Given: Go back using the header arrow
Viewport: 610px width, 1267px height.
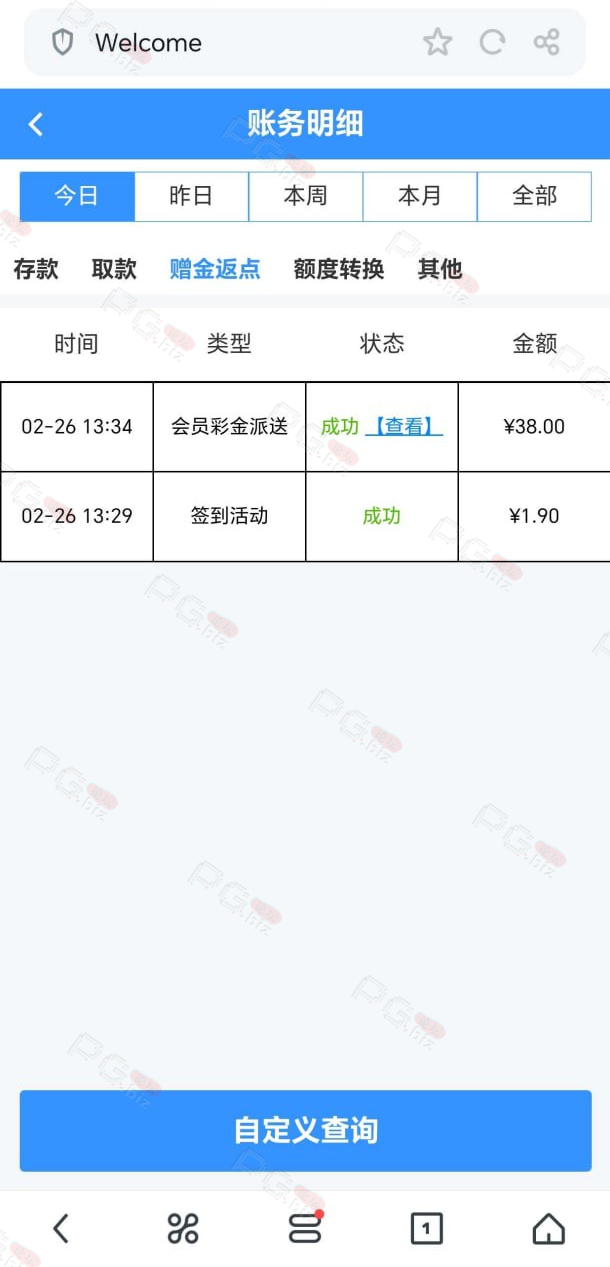Looking at the screenshot, I should (x=36, y=124).
